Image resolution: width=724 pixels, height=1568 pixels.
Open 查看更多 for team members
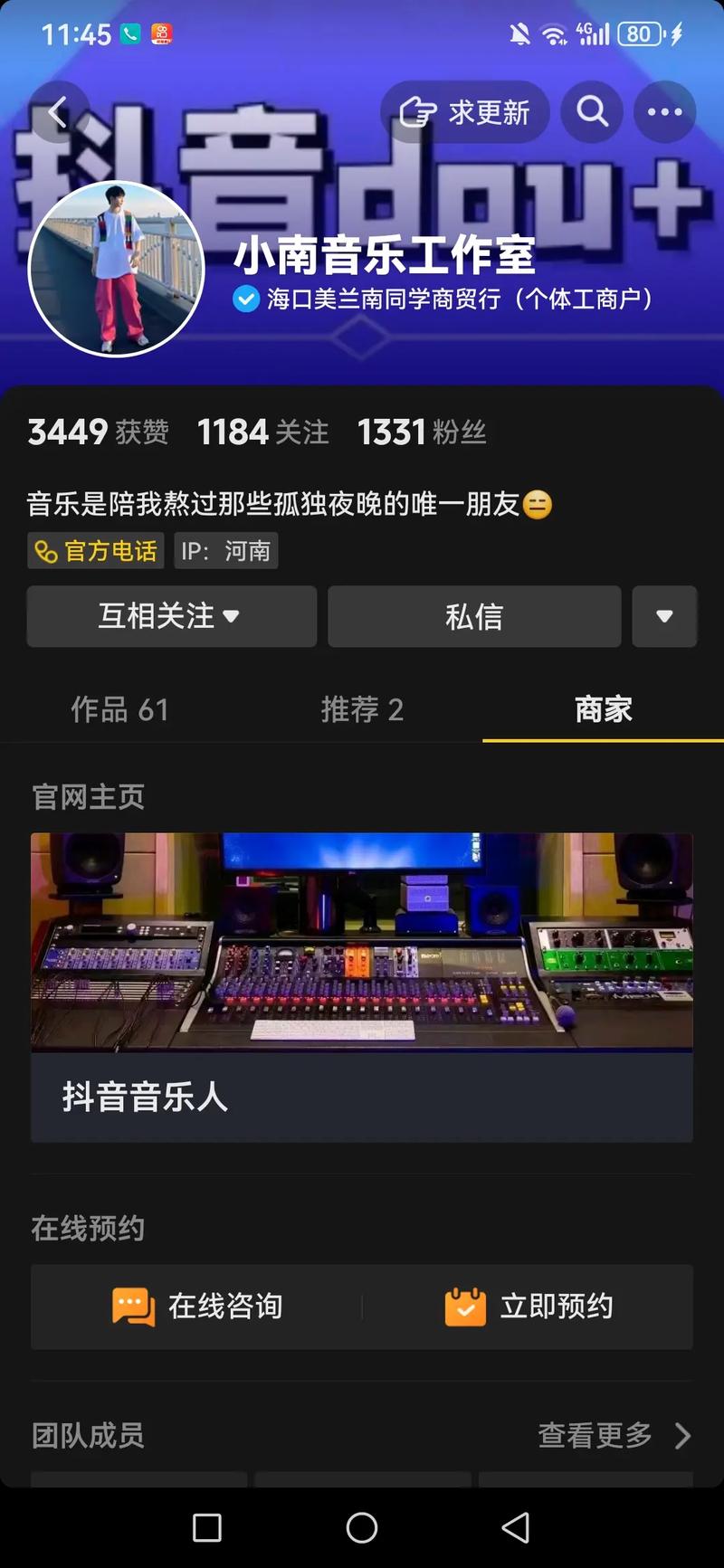point(614,1435)
